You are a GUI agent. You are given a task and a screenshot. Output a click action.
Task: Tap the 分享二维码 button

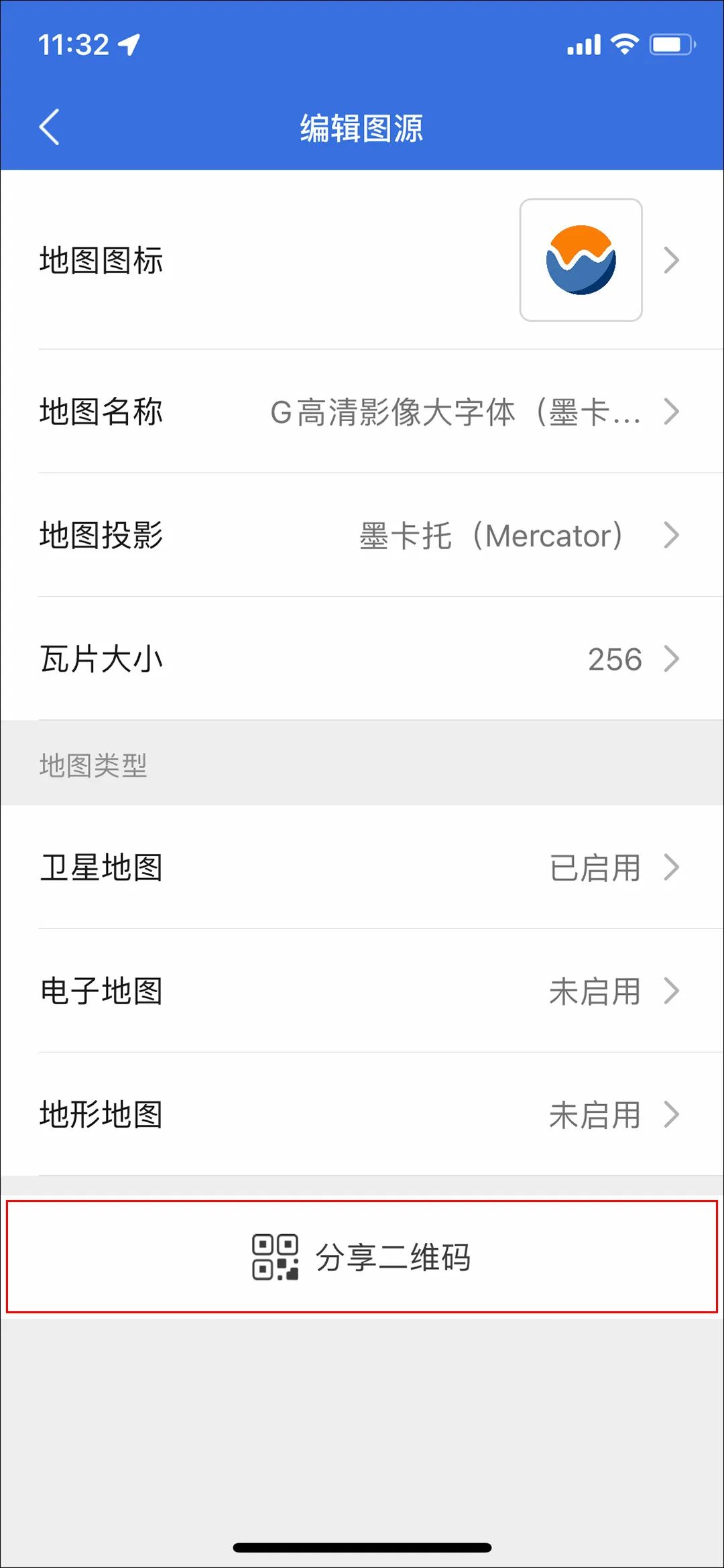pos(362,1257)
